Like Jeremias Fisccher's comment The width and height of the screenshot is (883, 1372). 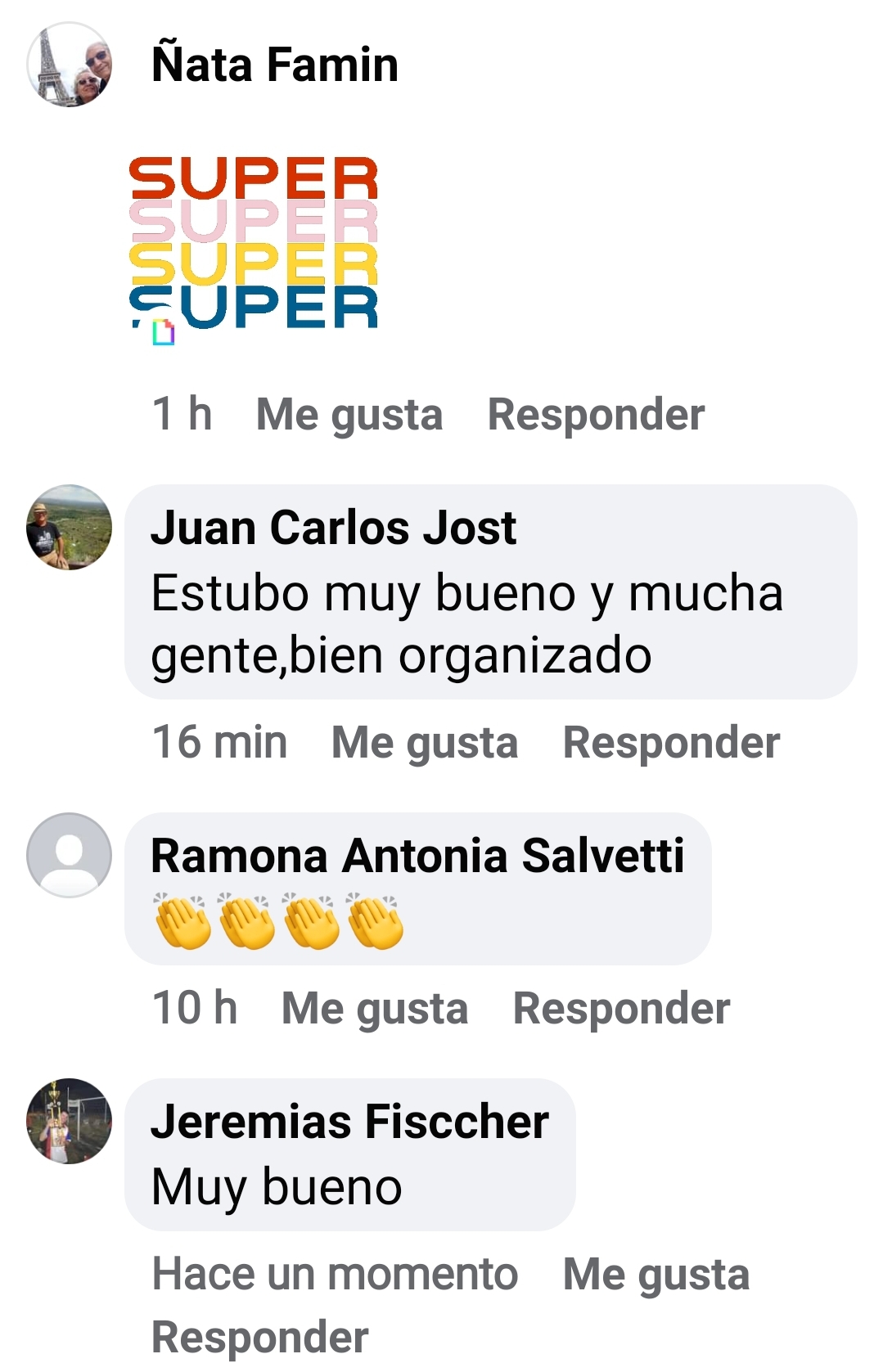point(656,1275)
